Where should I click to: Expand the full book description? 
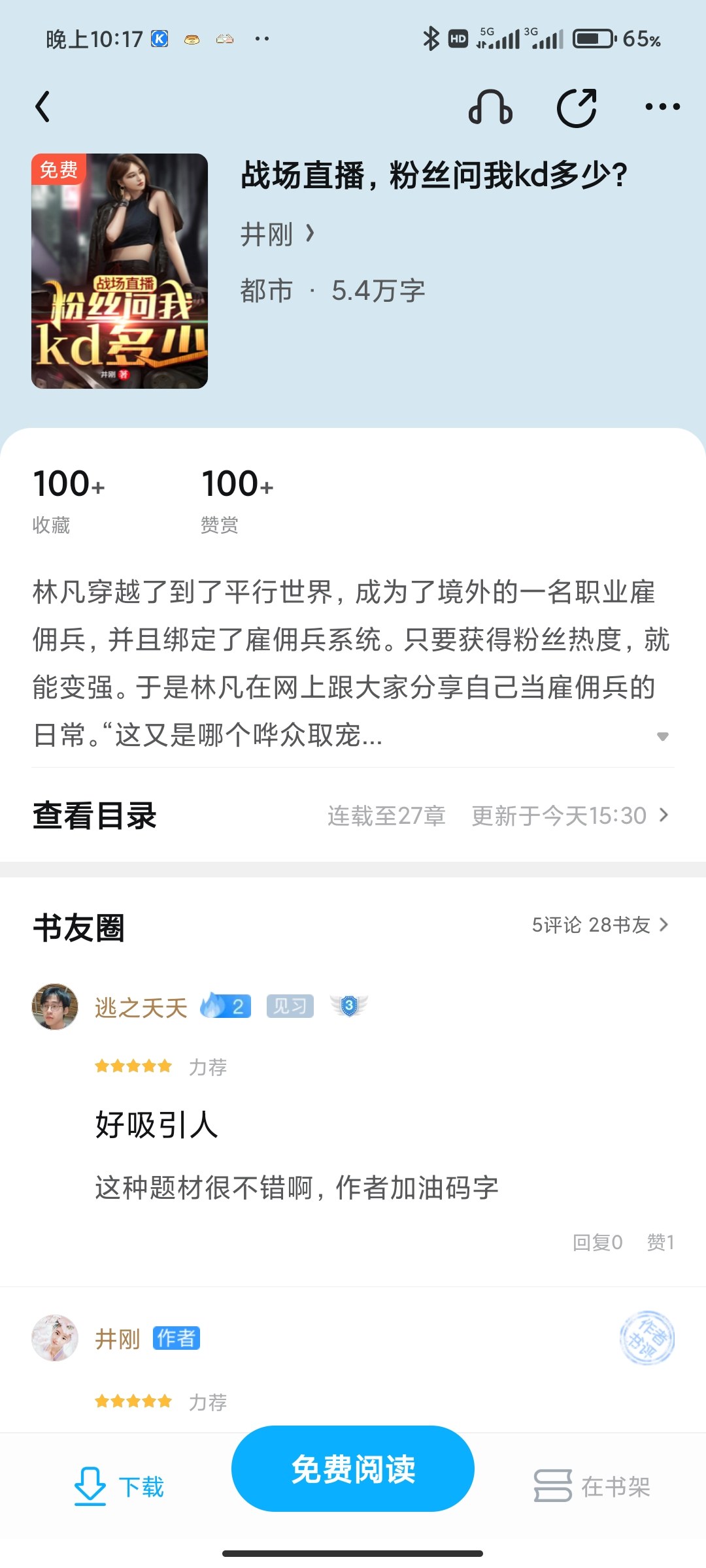662,736
